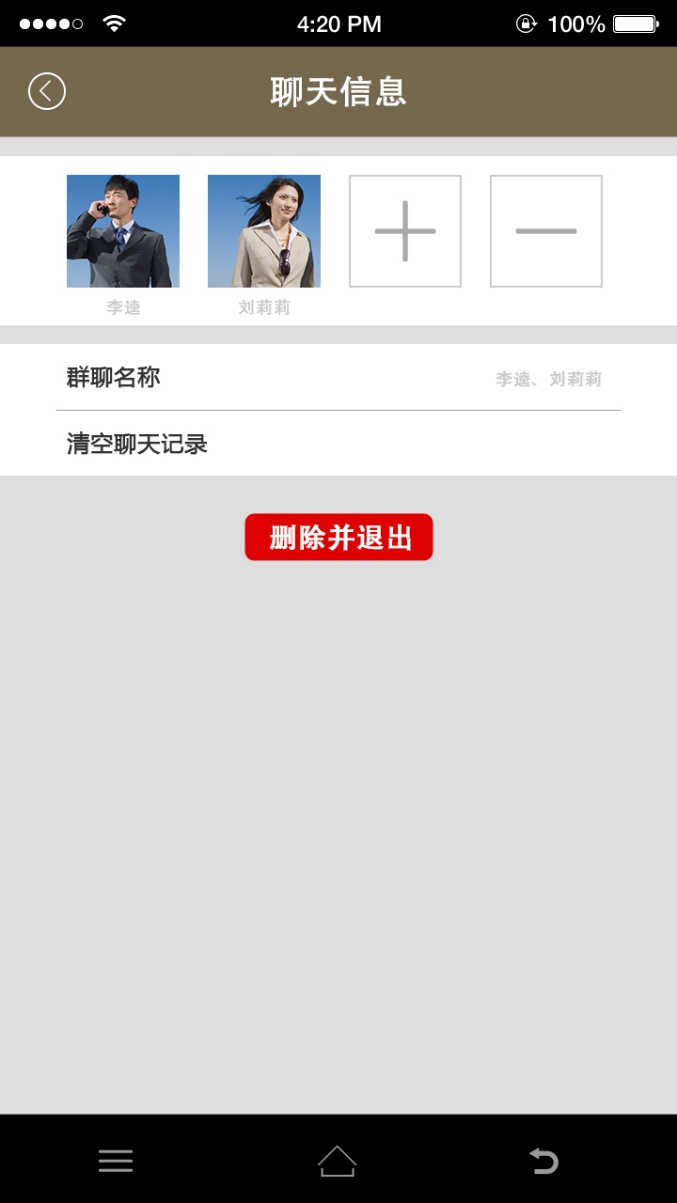Open the 群聊名称 setting row
The image size is (677, 1203).
pyautogui.click(x=338, y=378)
